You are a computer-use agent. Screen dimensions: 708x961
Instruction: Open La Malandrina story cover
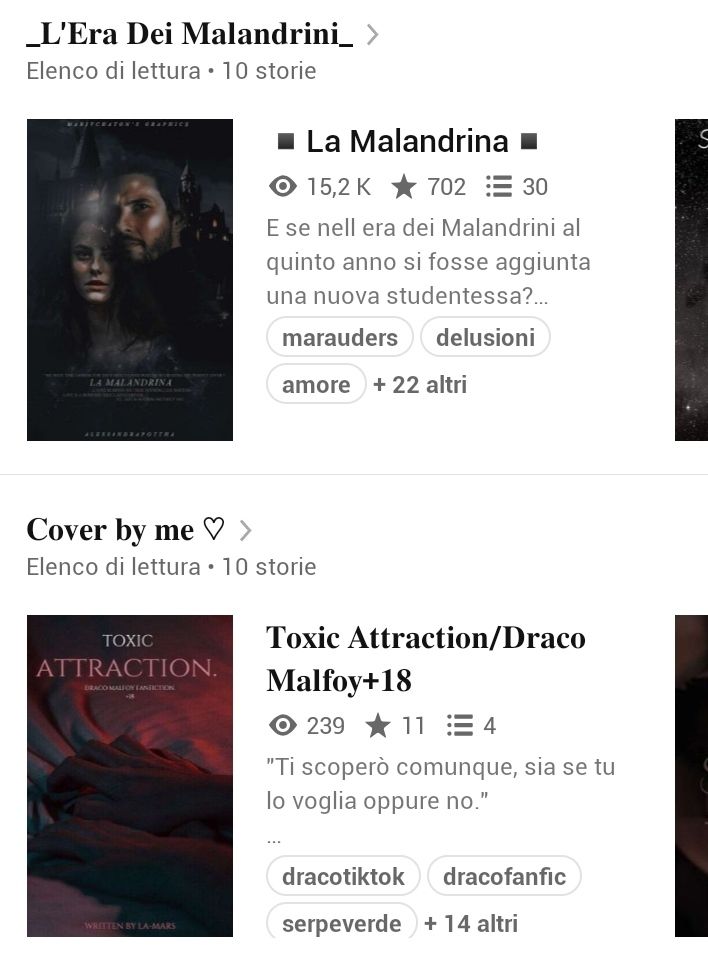tap(130, 280)
